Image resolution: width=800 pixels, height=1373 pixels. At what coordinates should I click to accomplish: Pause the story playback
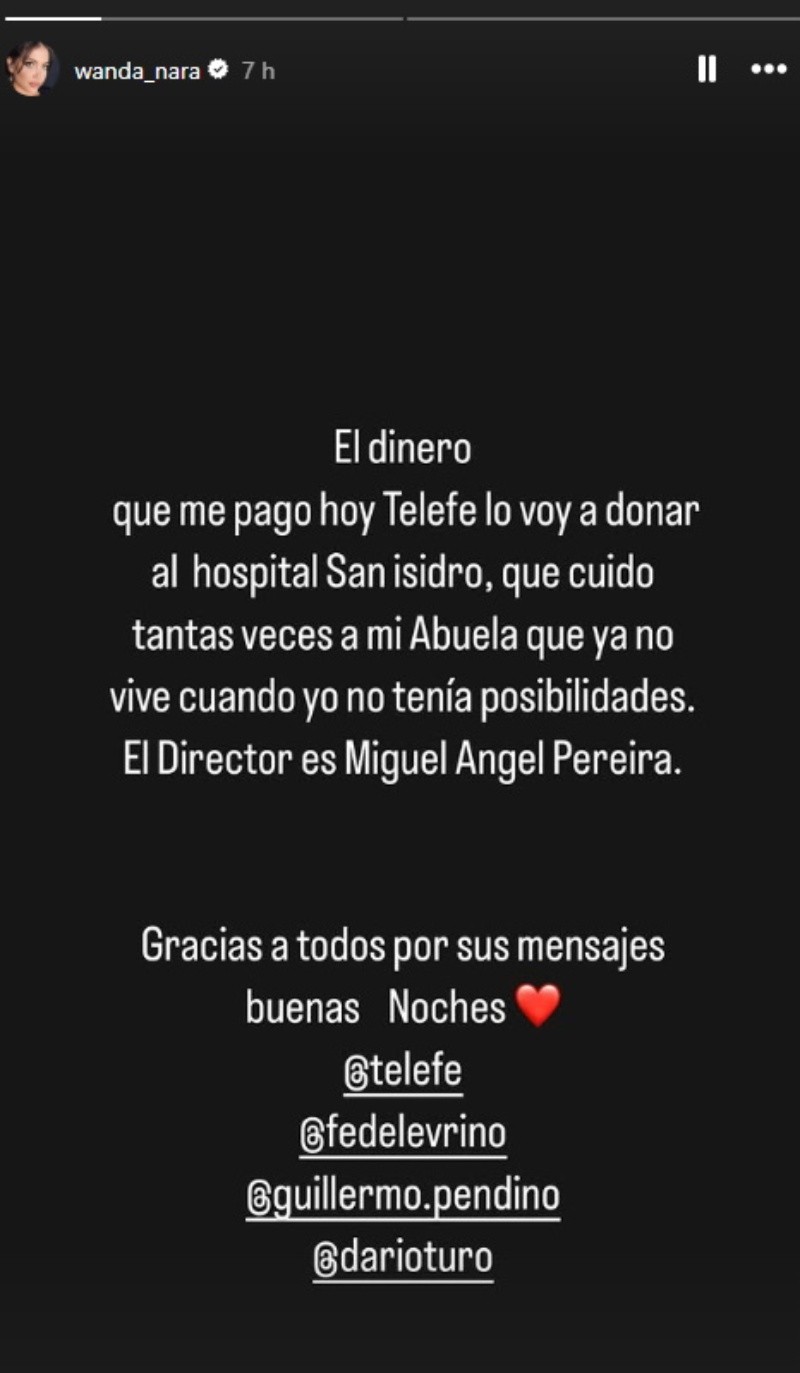707,70
